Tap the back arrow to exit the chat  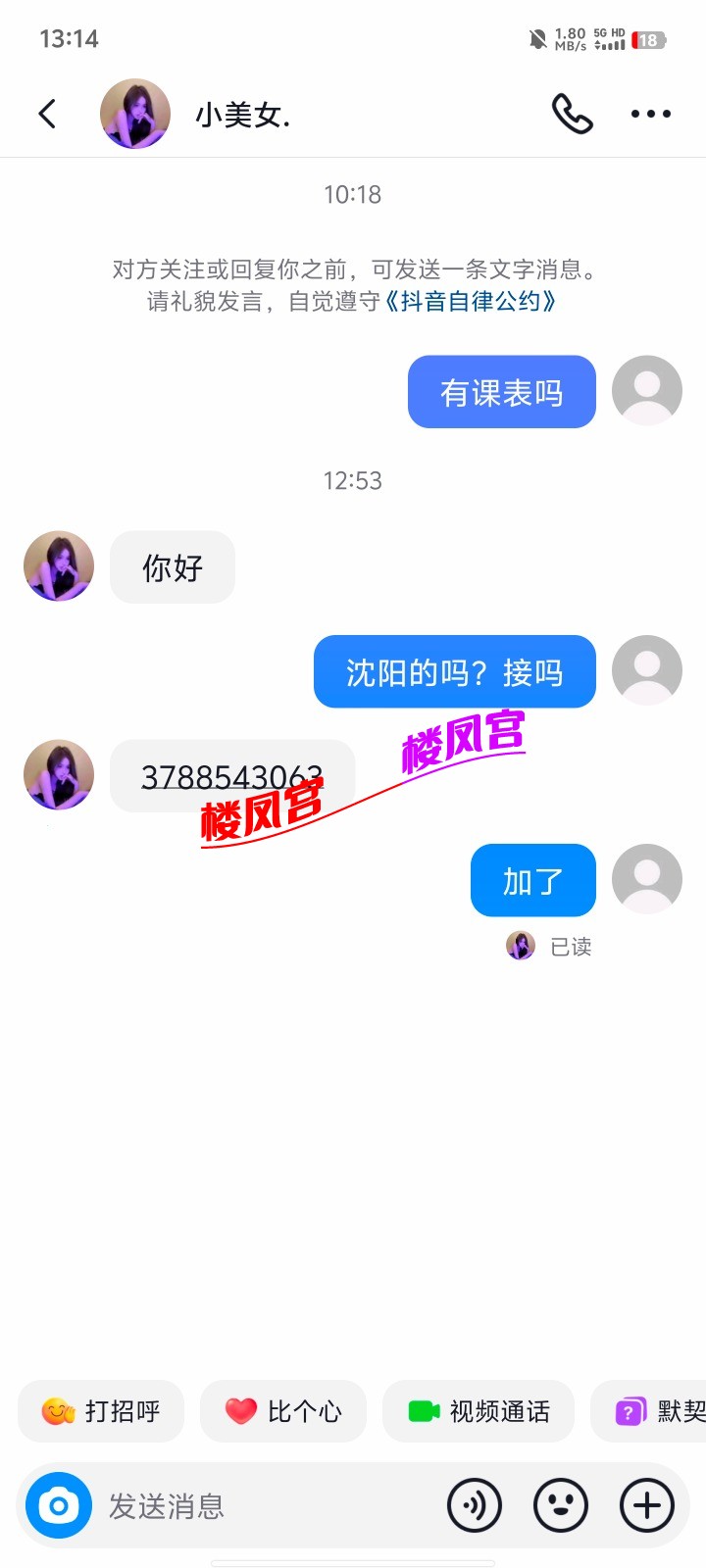48,113
